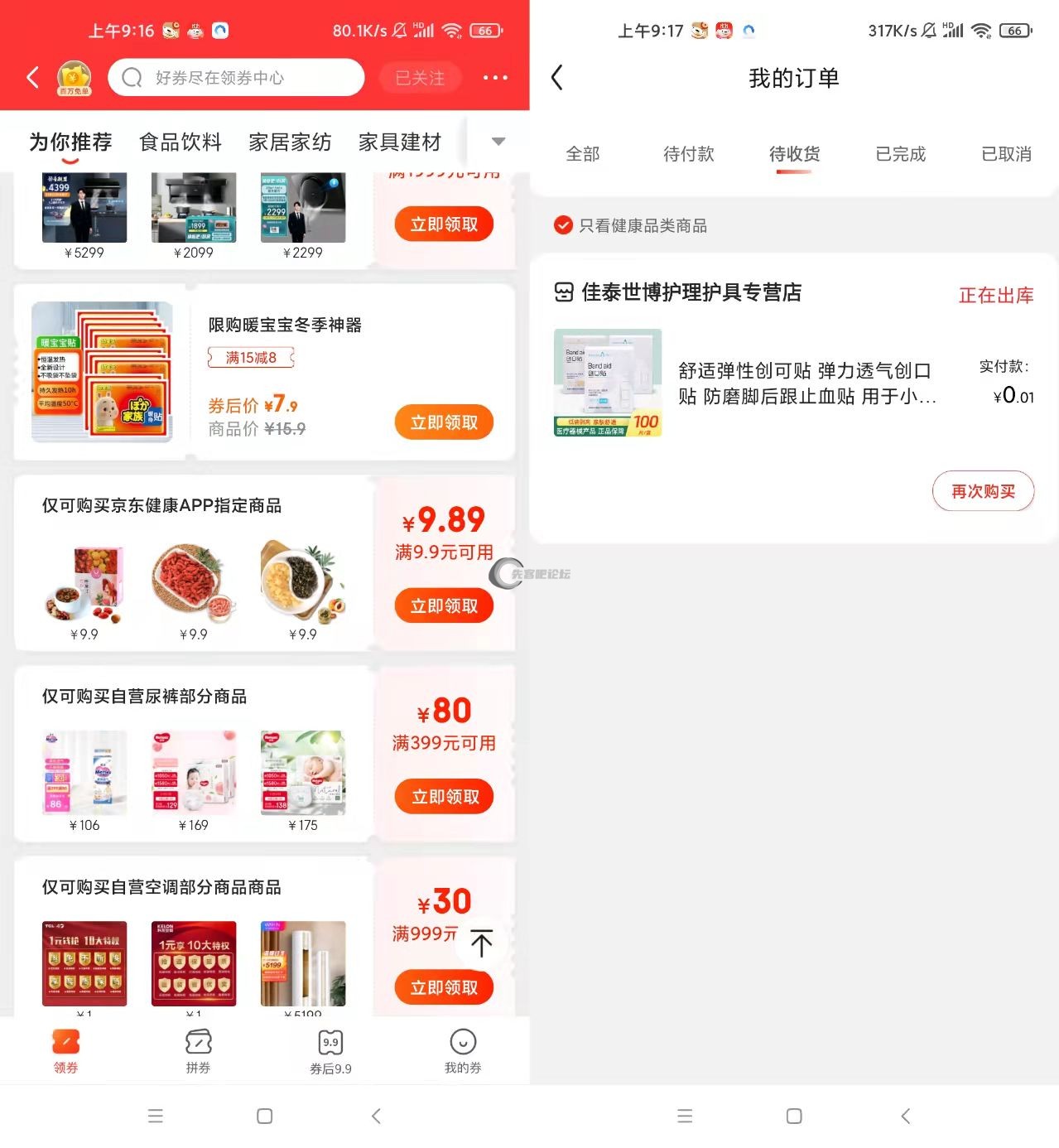Claim the ¥9.89 京东健康 coupon
The height and width of the screenshot is (1148, 1059).
[444, 606]
